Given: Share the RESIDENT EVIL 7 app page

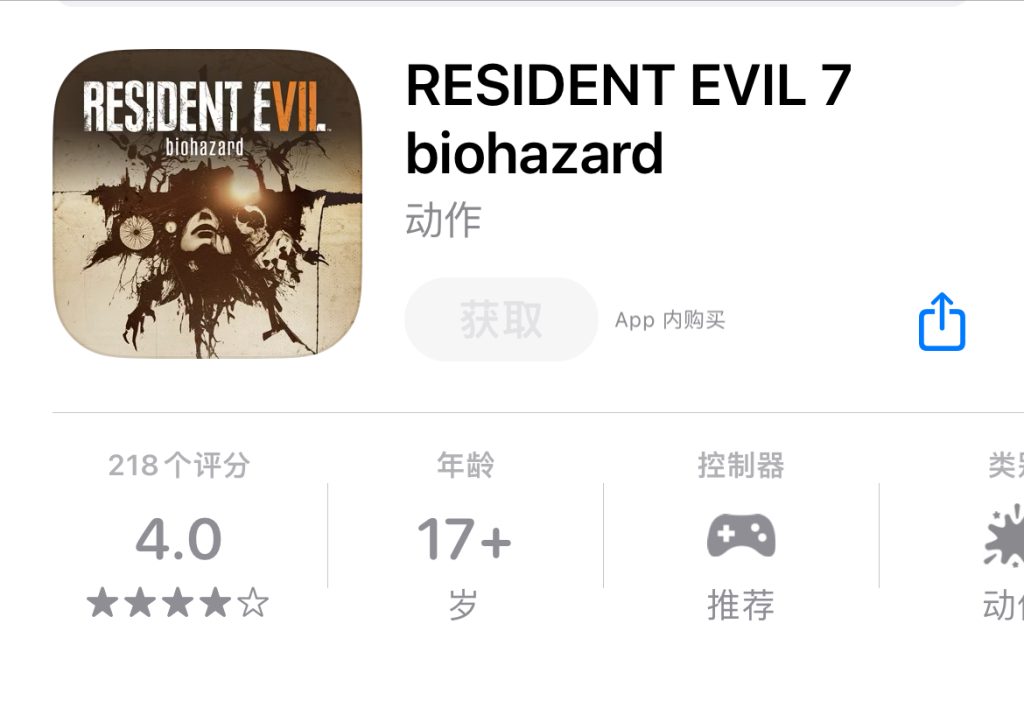Looking at the screenshot, I should 942,322.
